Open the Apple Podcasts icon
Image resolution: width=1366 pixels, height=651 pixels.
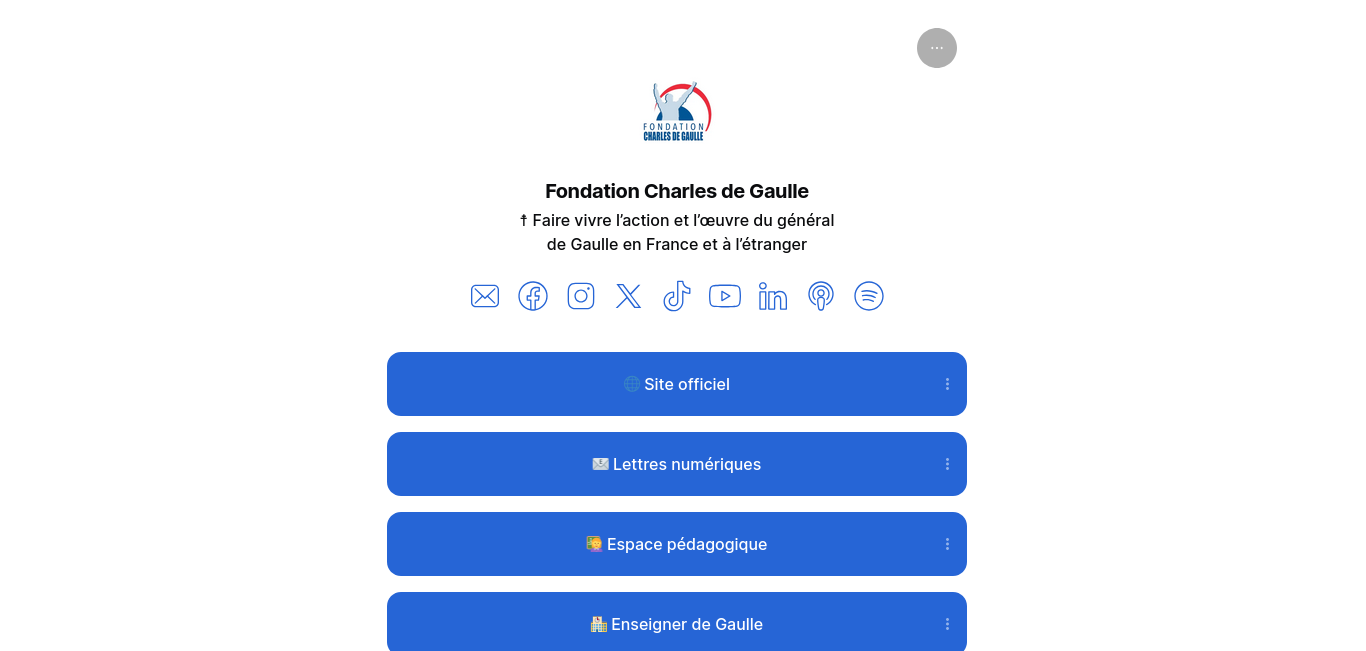[x=821, y=296]
